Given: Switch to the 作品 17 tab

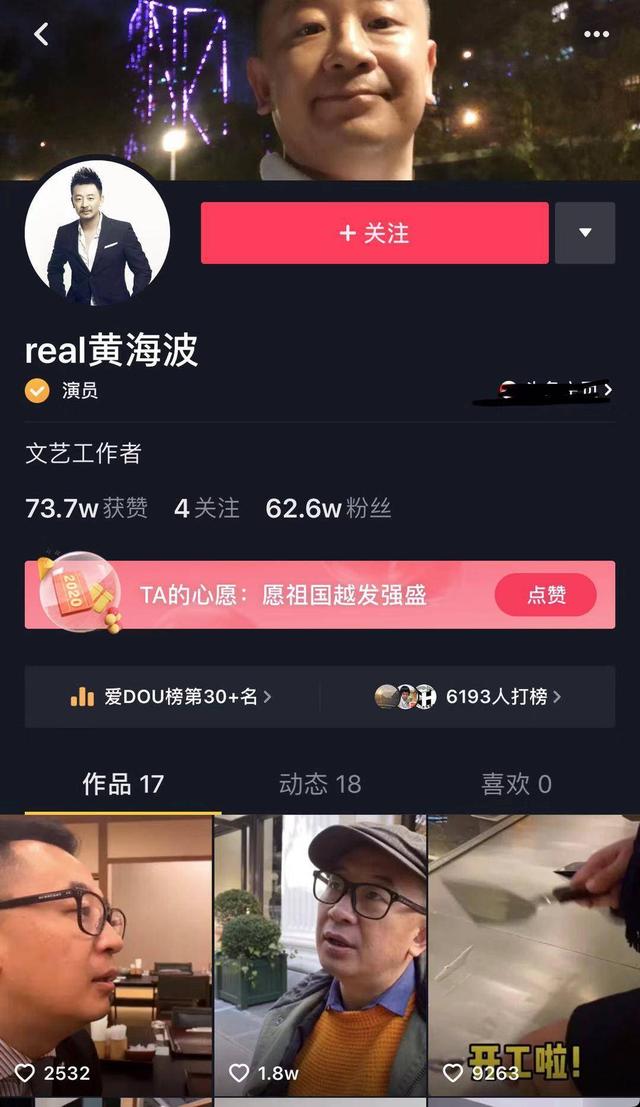Looking at the screenshot, I should tap(122, 784).
